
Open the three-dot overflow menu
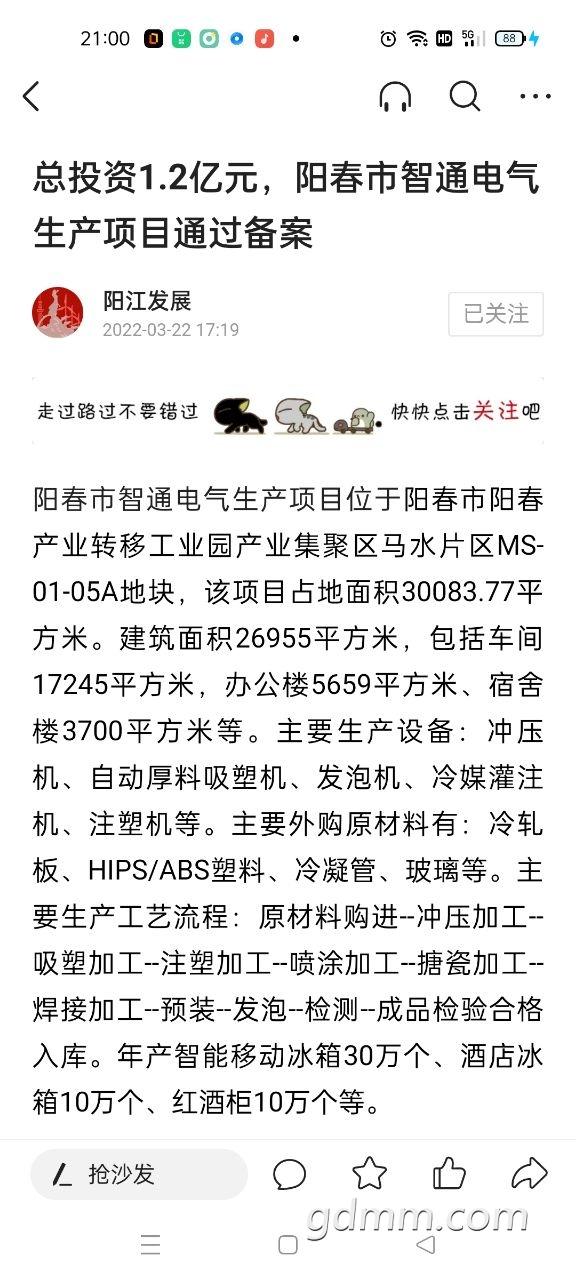535,97
